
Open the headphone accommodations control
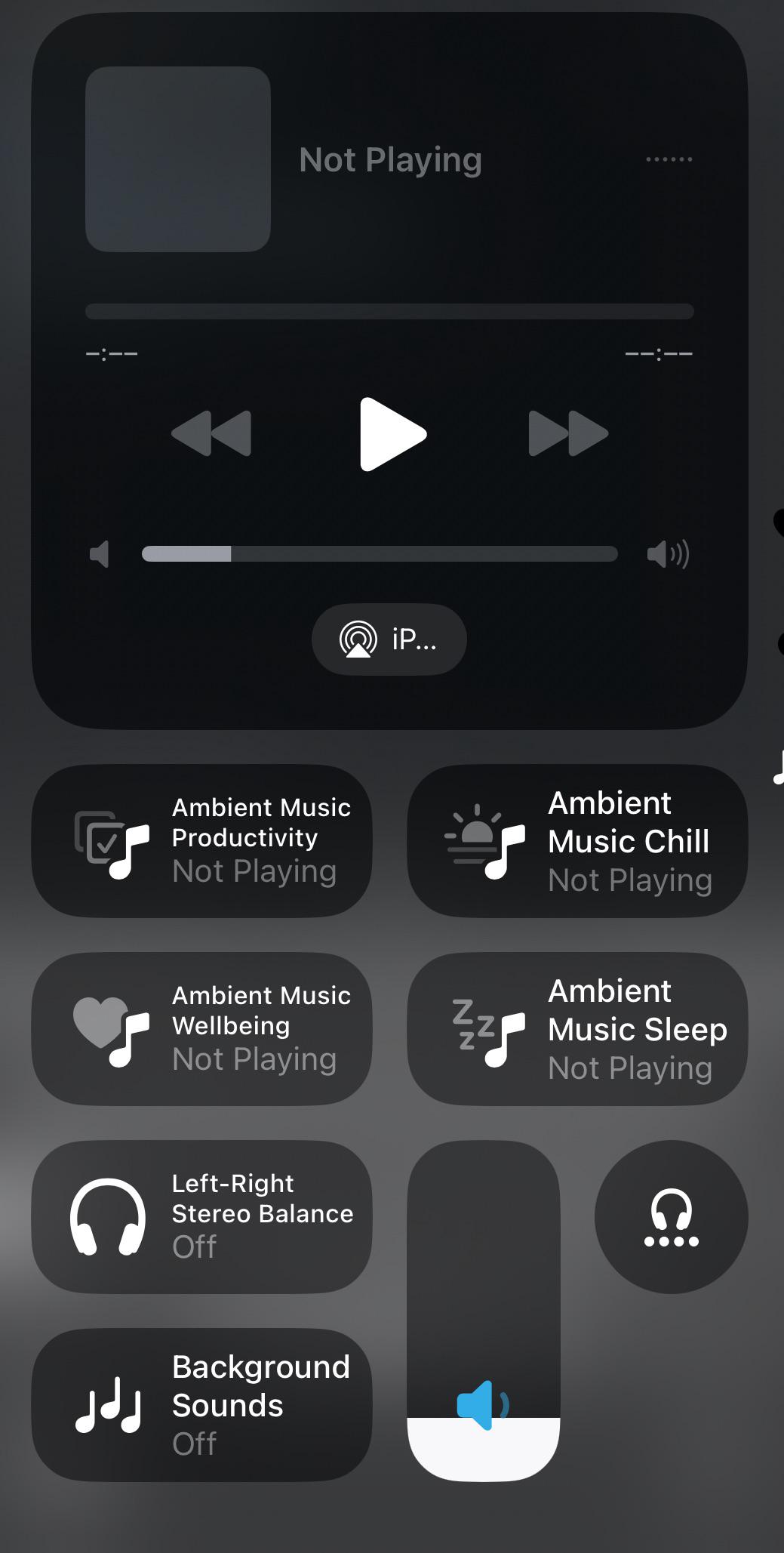click(671, 1217)
